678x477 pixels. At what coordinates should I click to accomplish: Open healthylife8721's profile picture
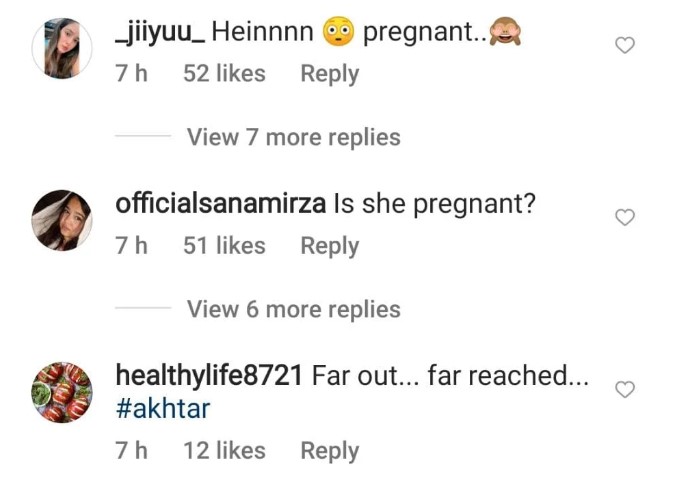coord(62,393)
